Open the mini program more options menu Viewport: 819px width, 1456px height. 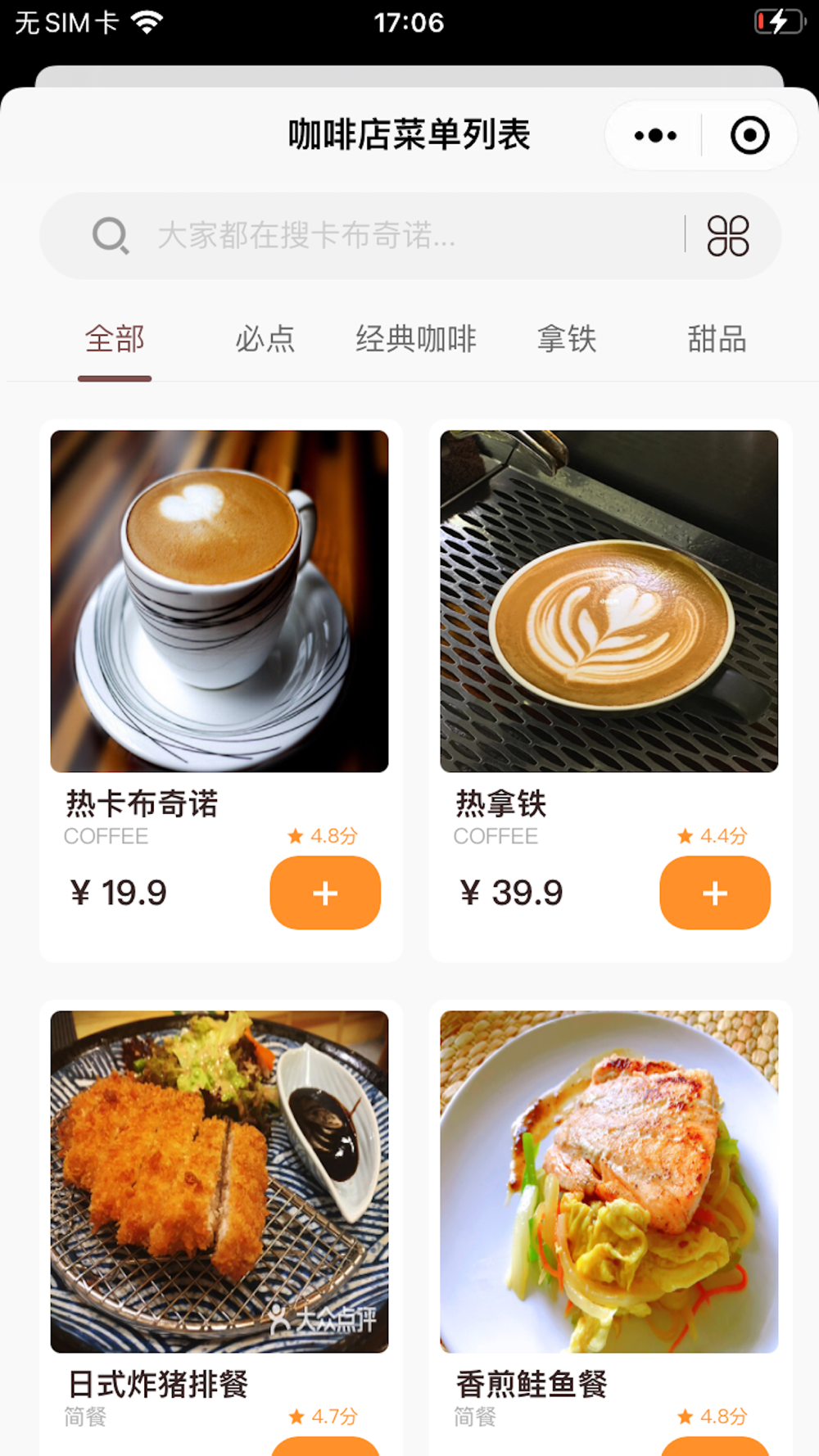(x=655, y=135)
